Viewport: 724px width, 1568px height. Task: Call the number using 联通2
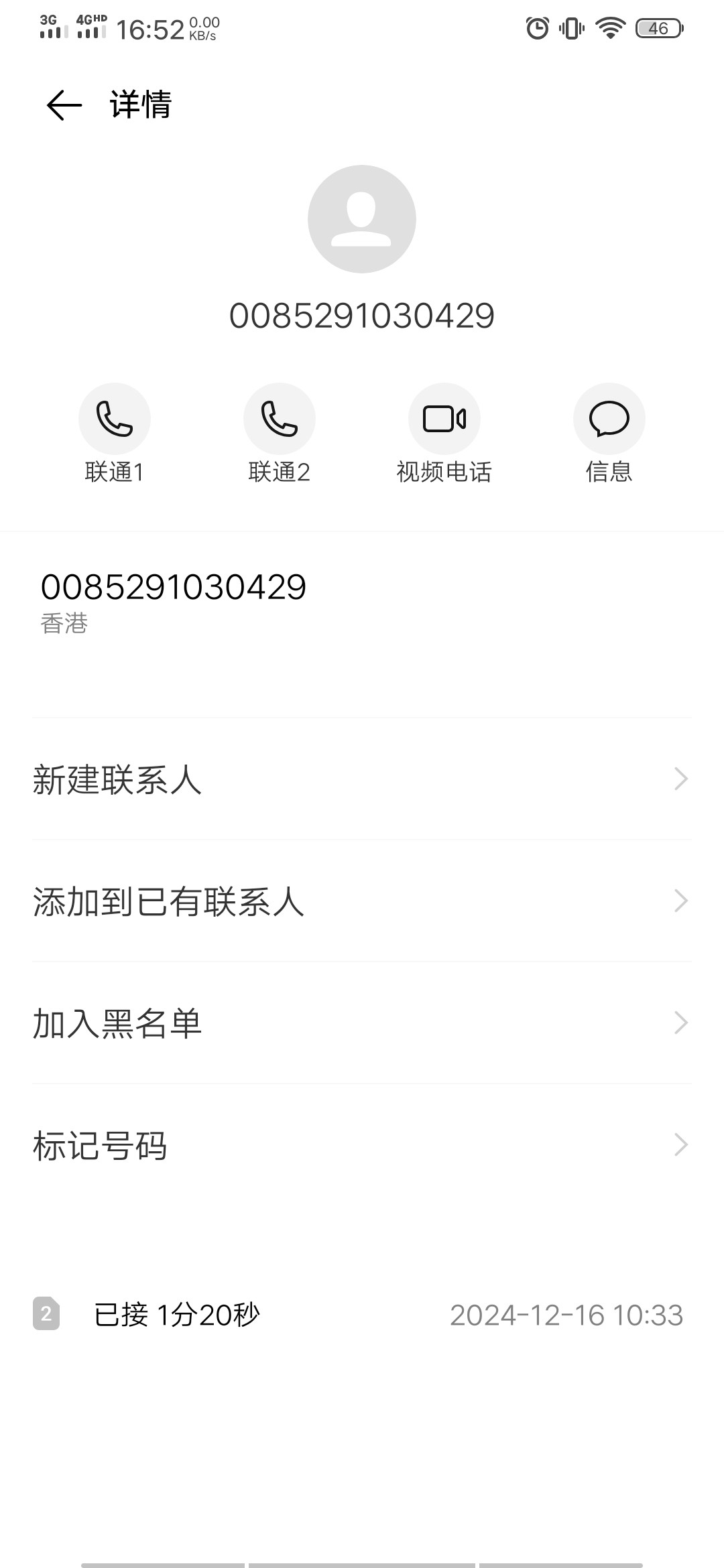[x=280, y=419]
